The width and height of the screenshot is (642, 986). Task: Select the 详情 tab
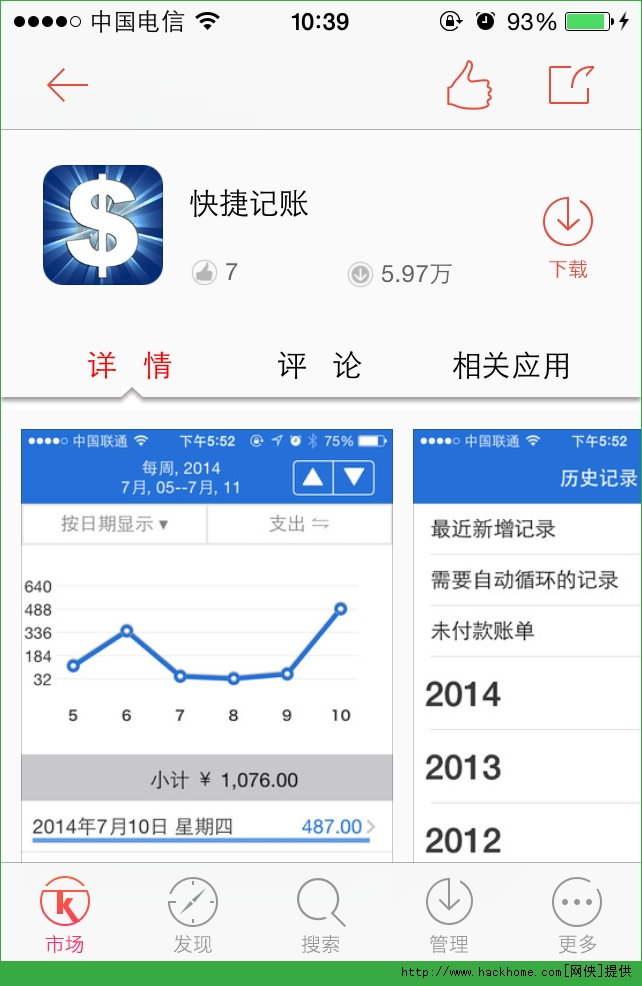pyautogui.click(x=130, y=366)
